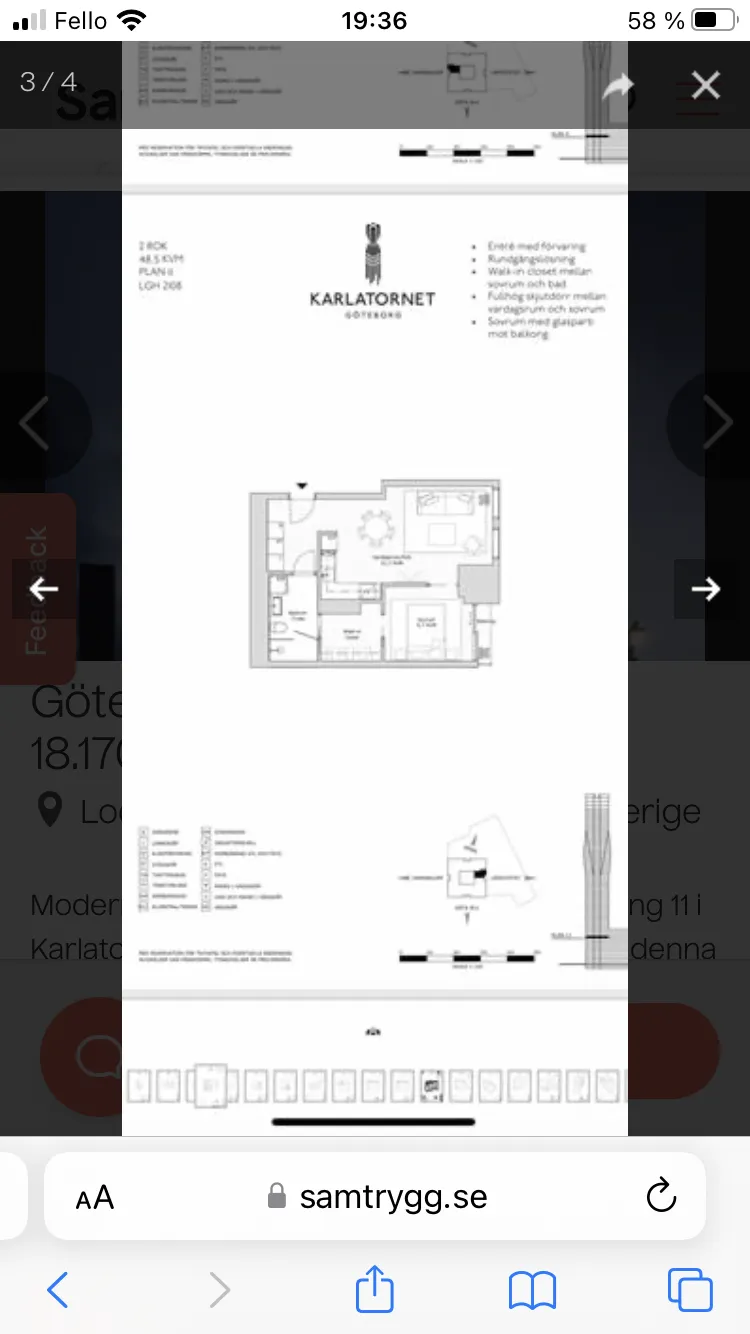The height and width of the screenshot is (1334, 750).
Task: Go to the previous image
Action: coord(43,589)
